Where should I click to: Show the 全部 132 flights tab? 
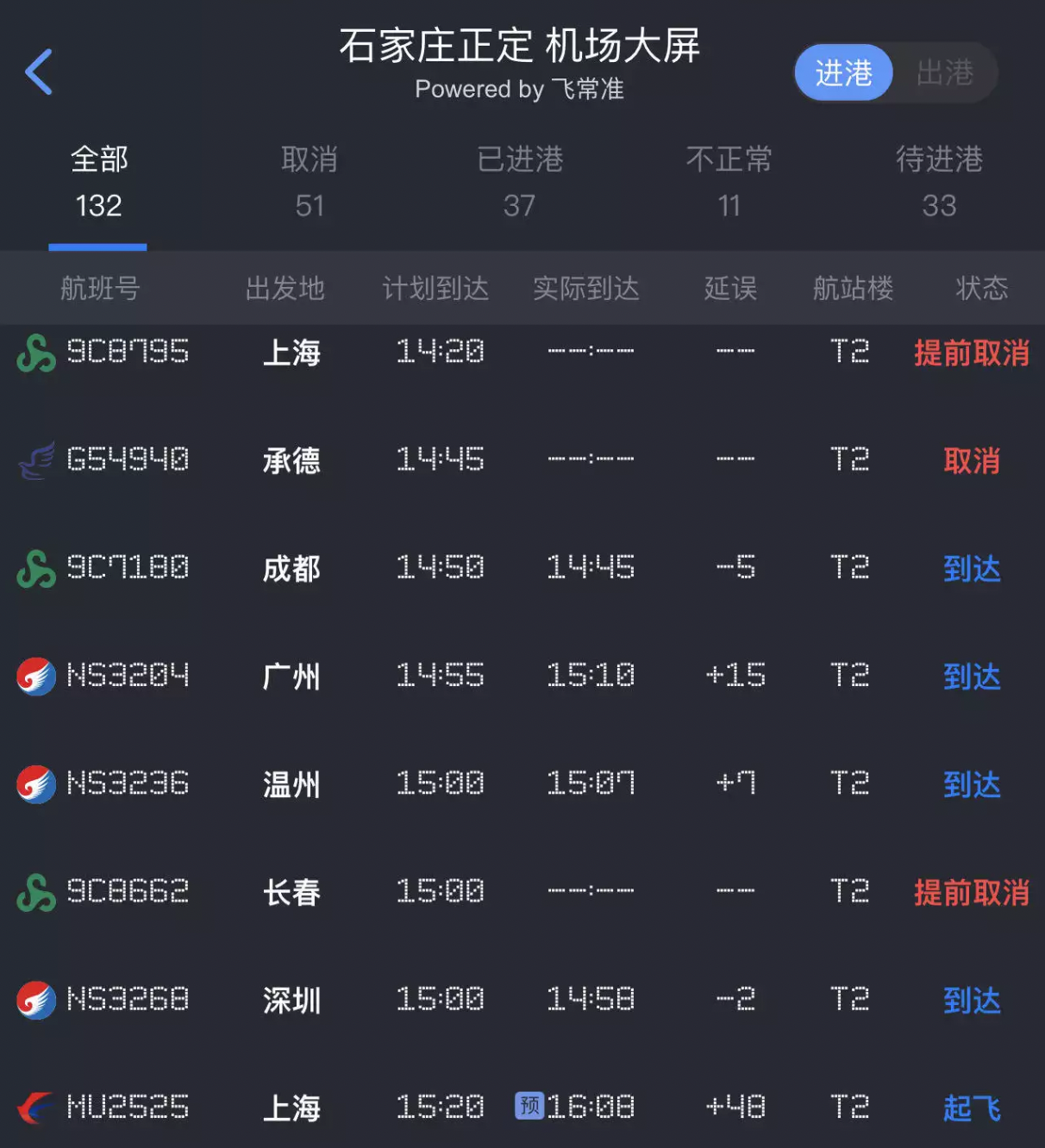(x=98, y=182)
